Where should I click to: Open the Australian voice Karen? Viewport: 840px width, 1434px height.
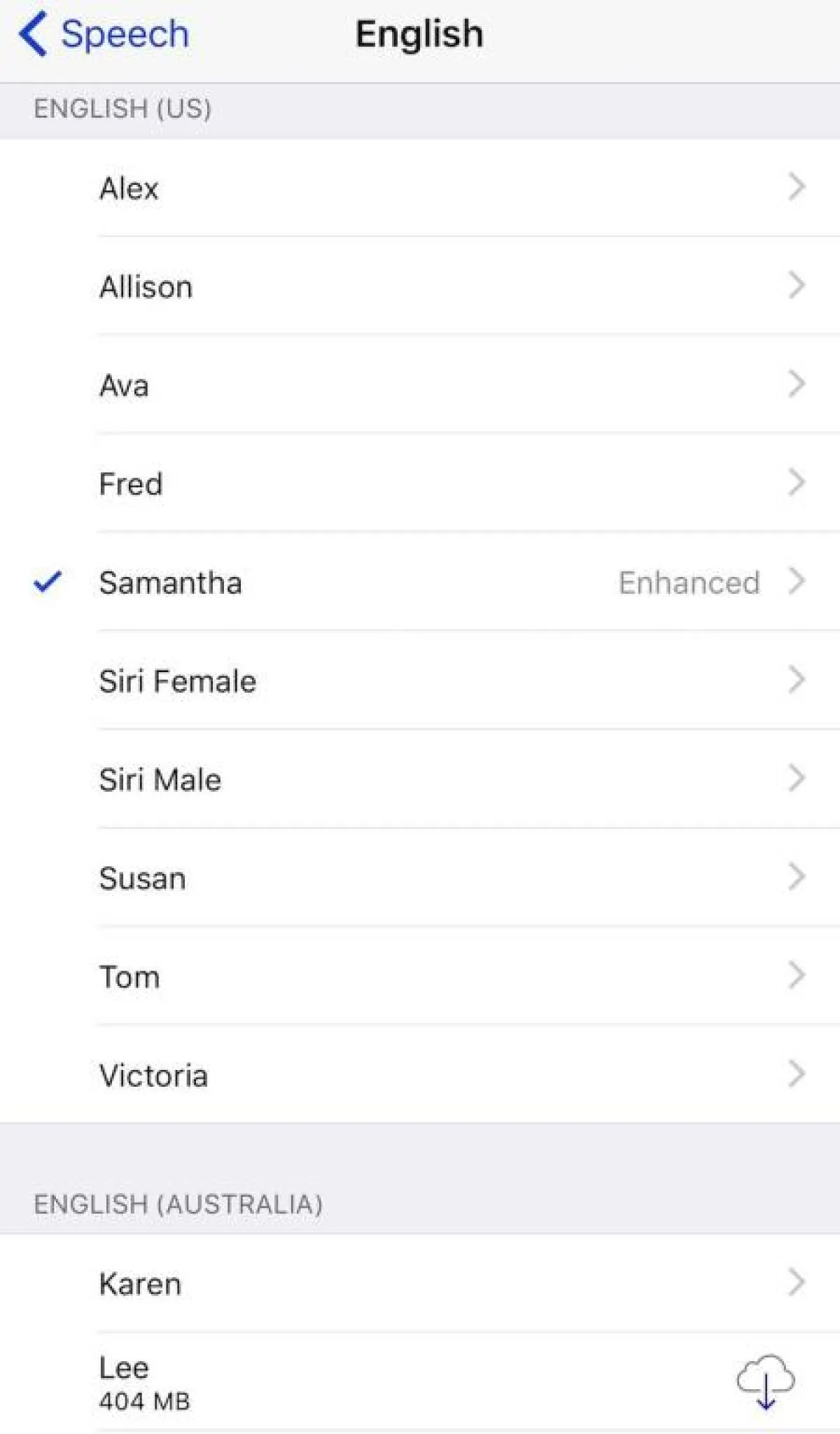pyautogui.click(x=420, y=1283)
